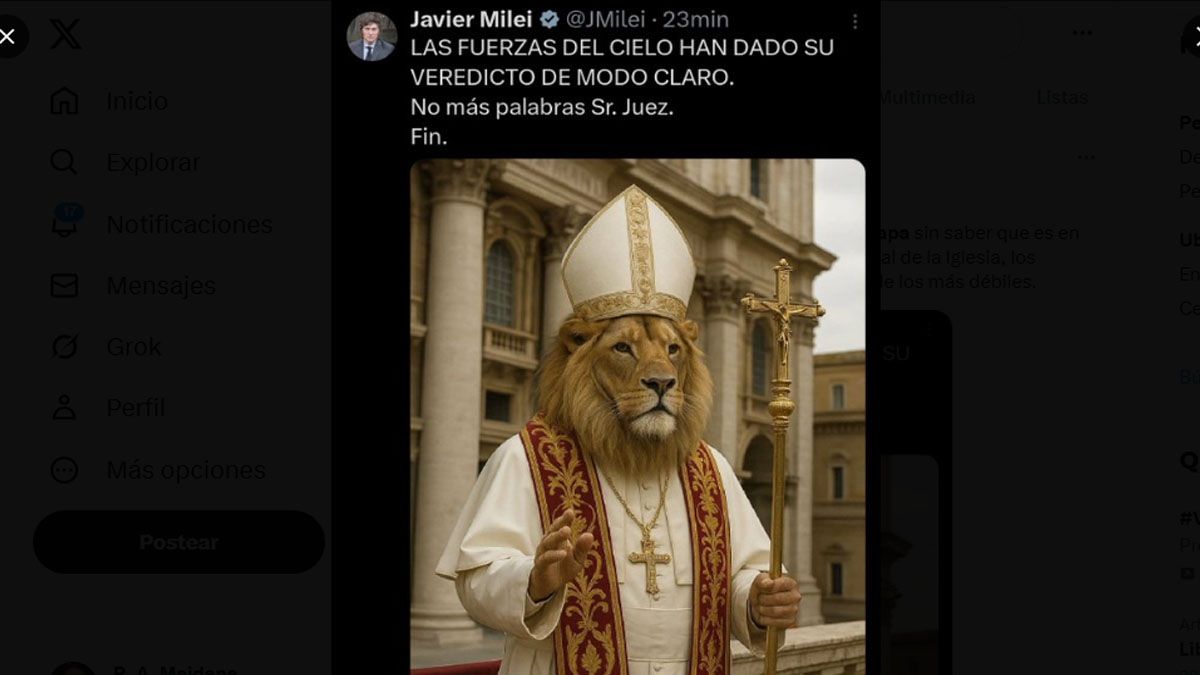Tap the Postear button
1200x675 pixels.
point(179,542)
